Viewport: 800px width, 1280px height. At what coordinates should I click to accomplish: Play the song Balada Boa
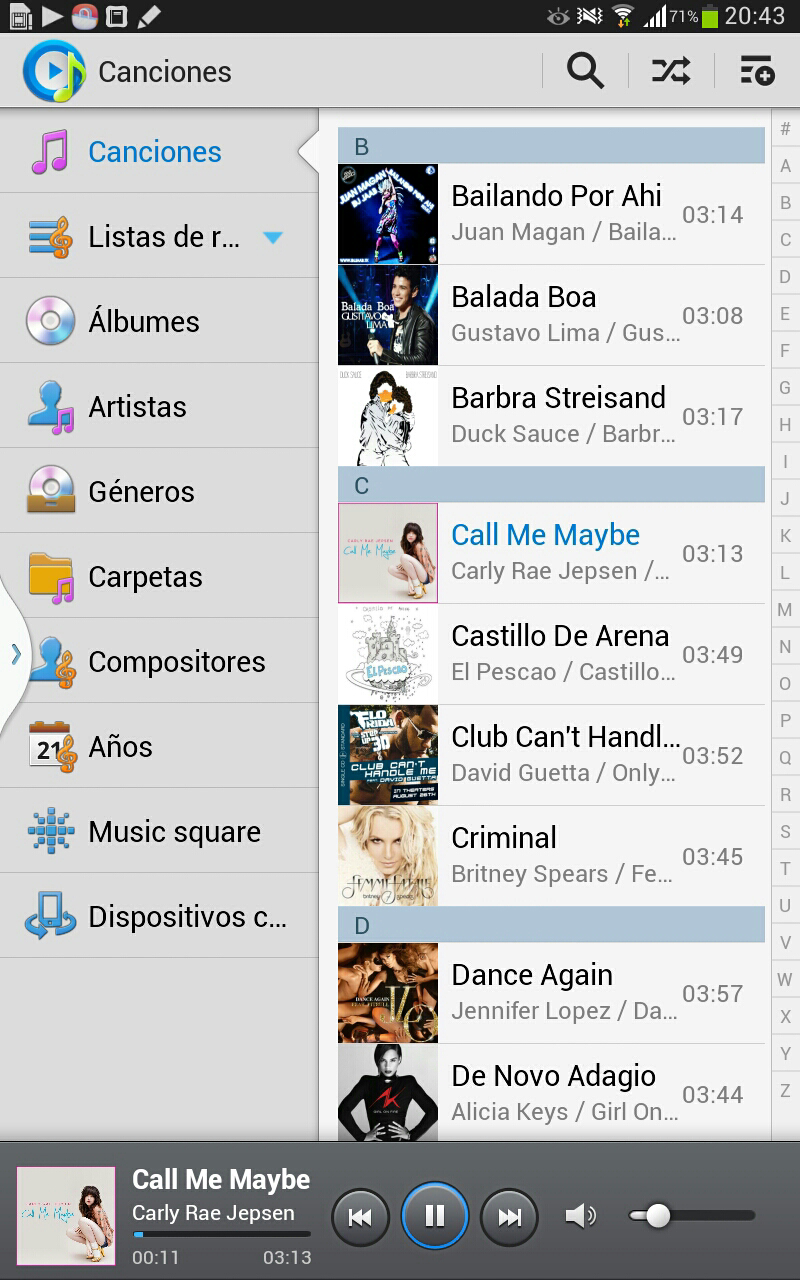[x=556, y=314]
